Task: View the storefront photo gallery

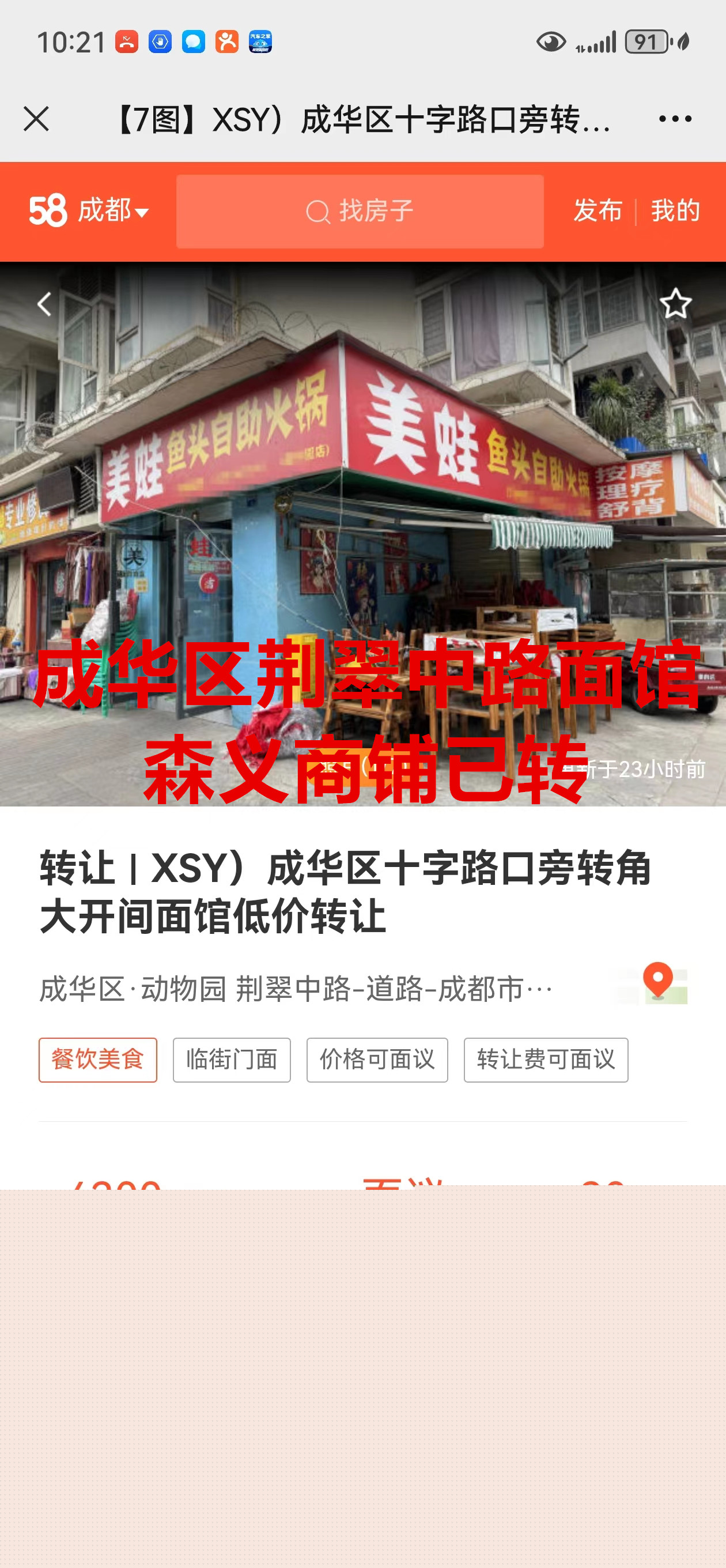Action: [x=362, y=518]
